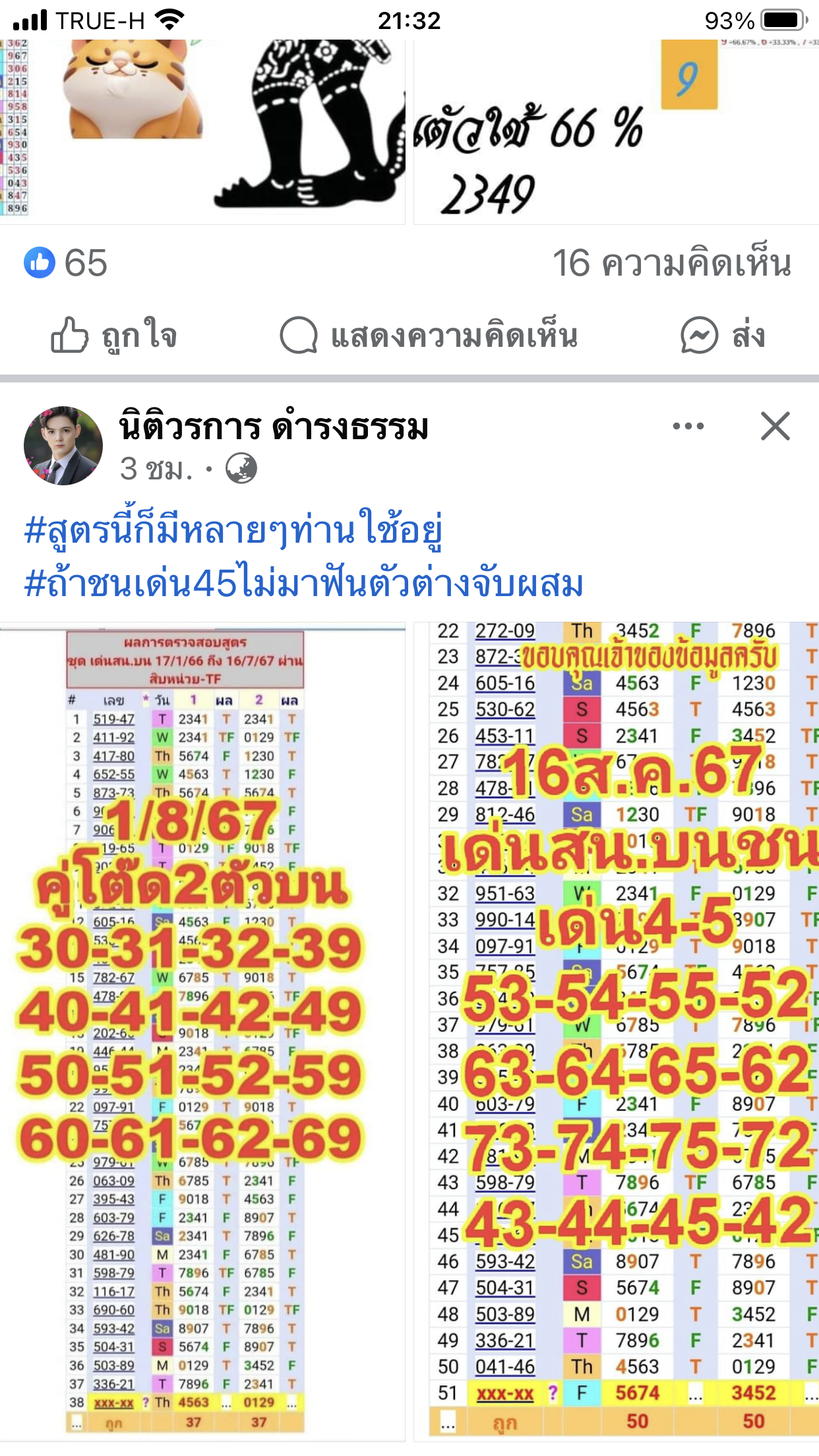Hide นิติวรการ's post with the X
This screenshot has height=1456, width=819.
pyautogui.click(x=775, y=427)
